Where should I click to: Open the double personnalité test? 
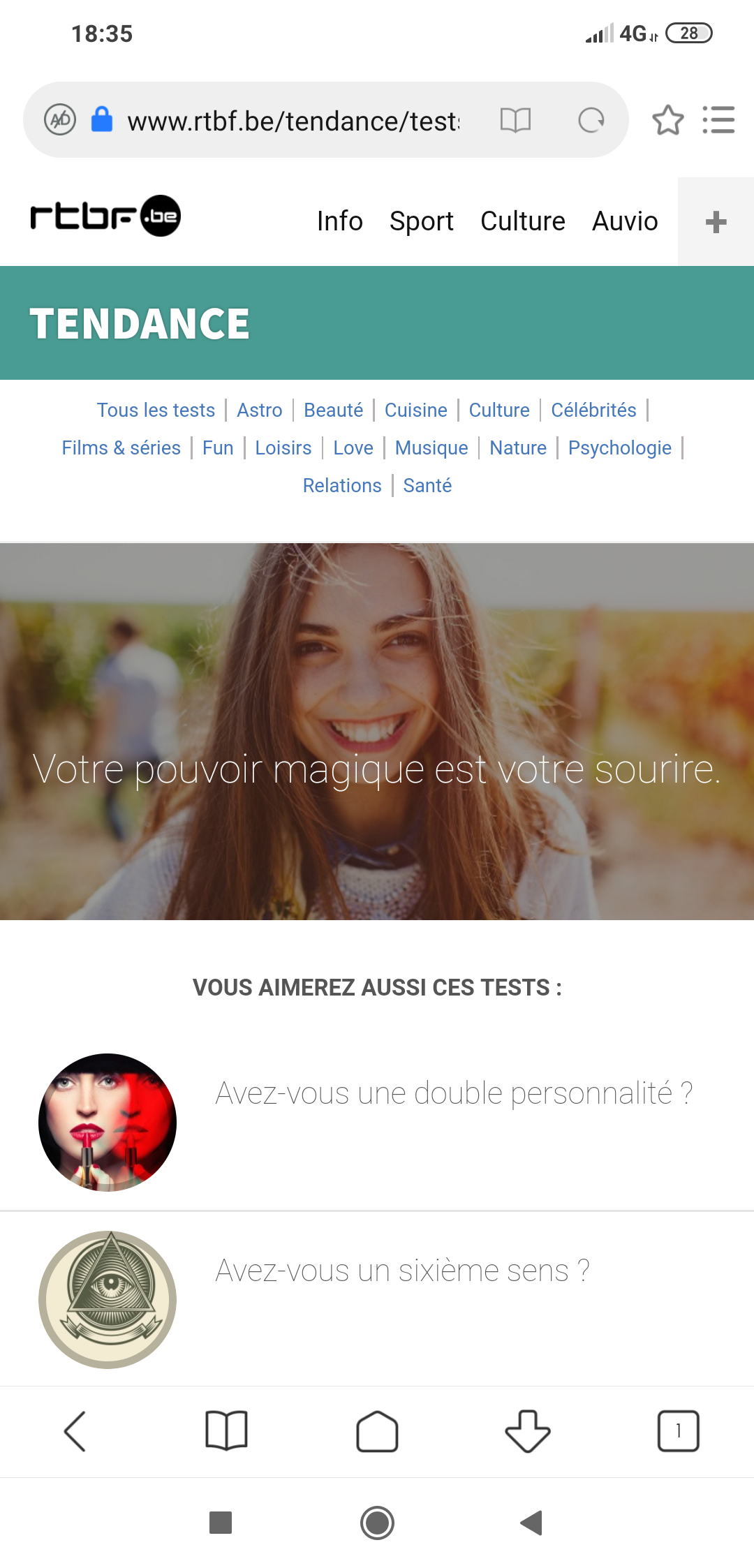click(454, 1093)
